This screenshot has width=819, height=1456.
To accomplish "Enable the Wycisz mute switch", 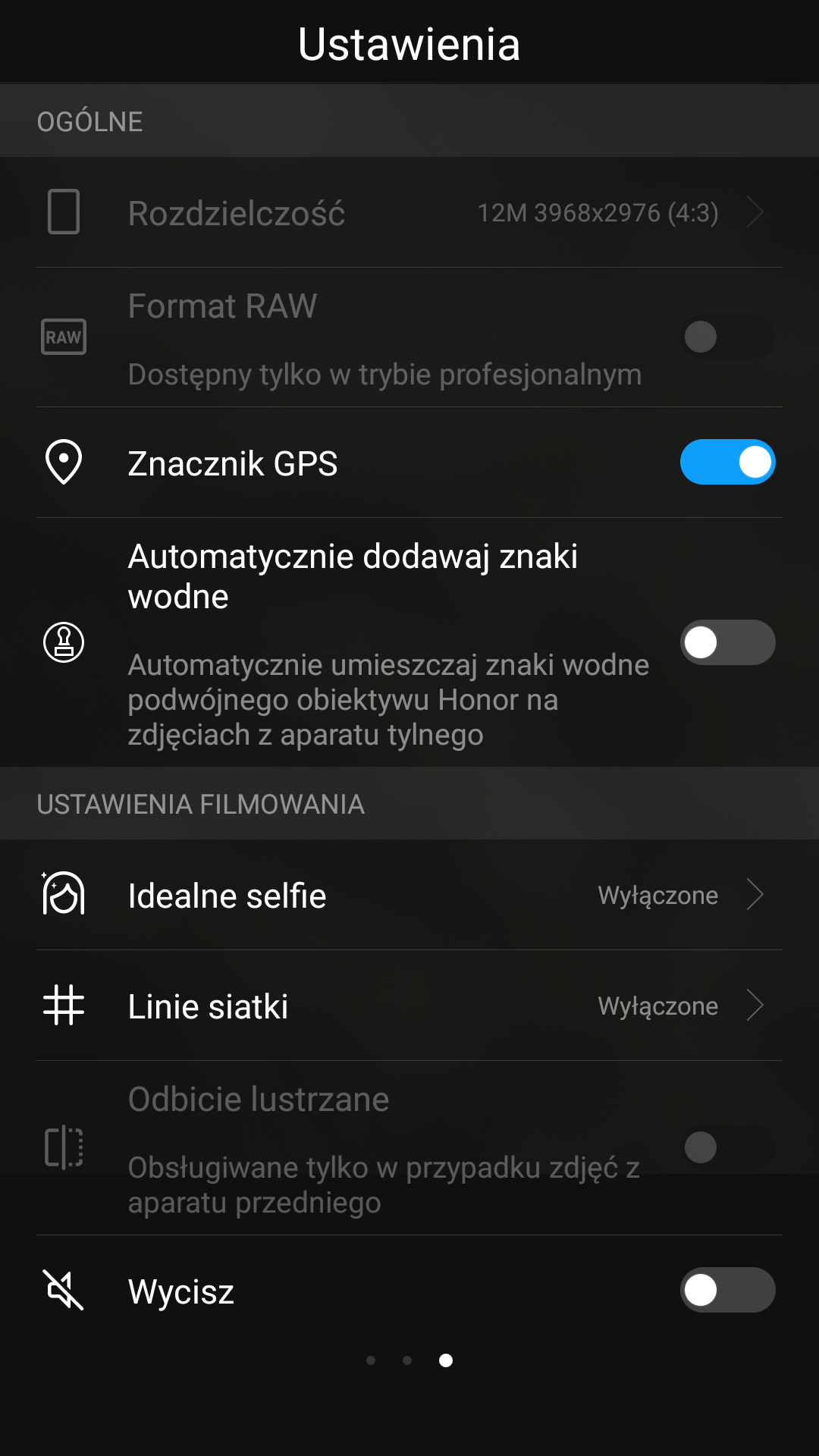I will click(x=727, y=1290).
